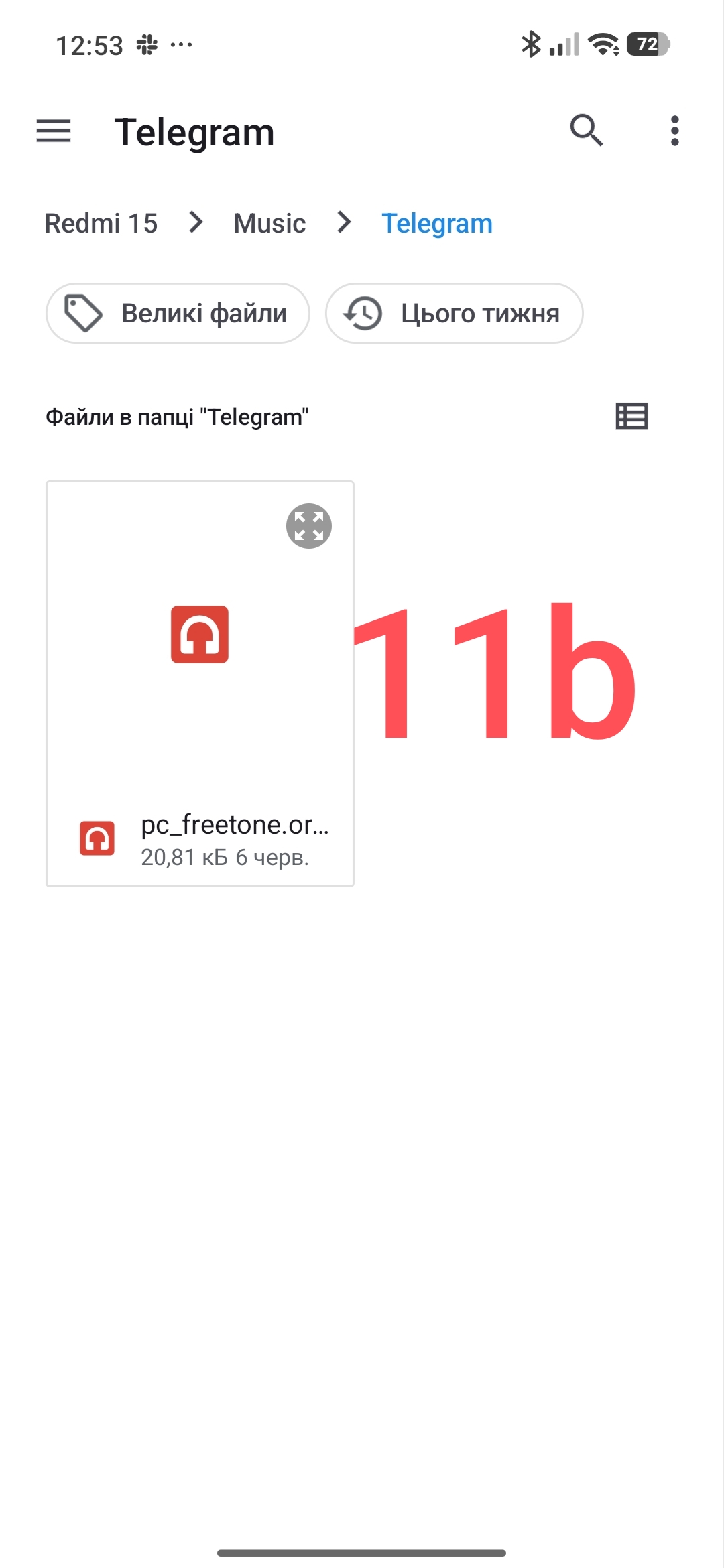Image resolution: width=724 pixels, height=1568 pixels.
Task: Open the pc_freetone audio file
Action: (x=200, y=683)
